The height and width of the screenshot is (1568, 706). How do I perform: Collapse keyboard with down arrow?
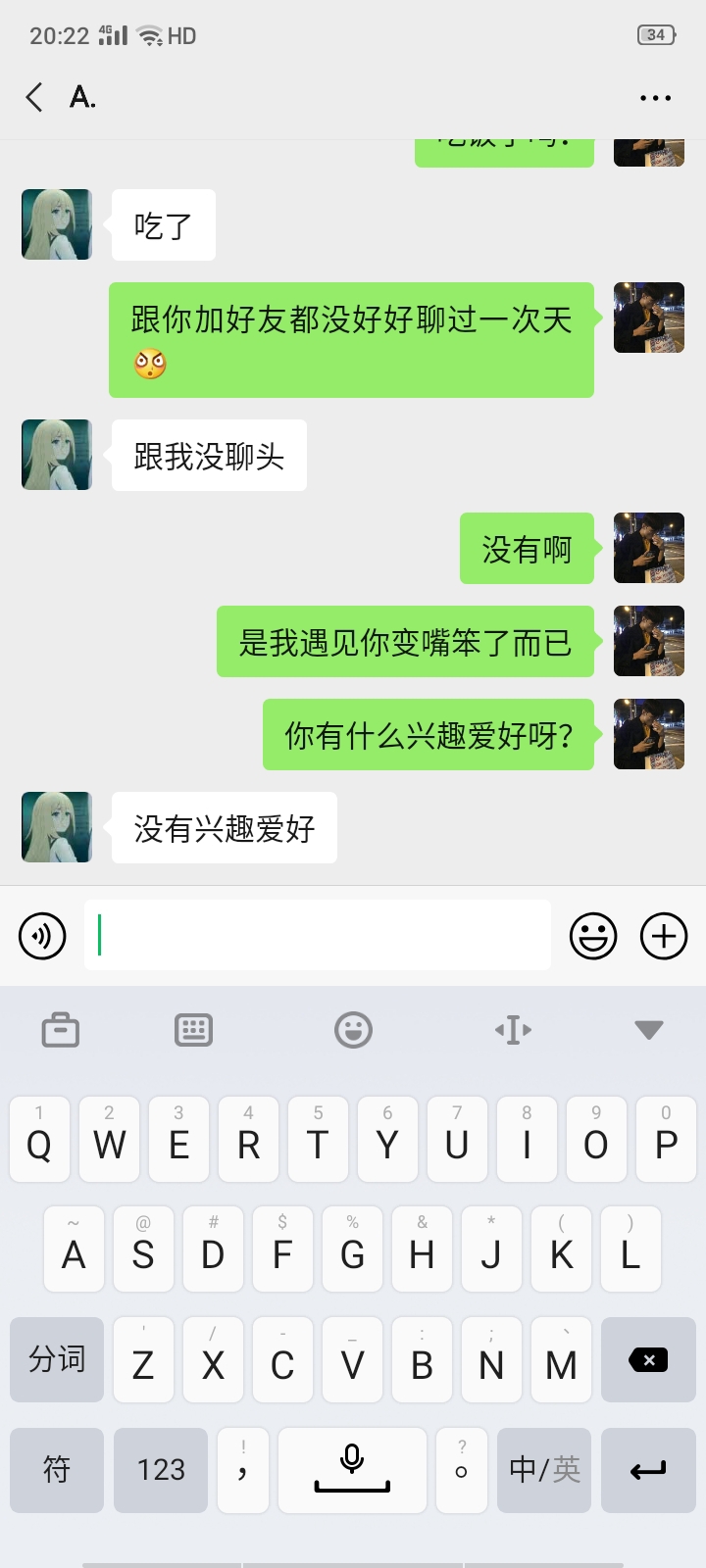pyautogui.click(x=649, y=1030)
